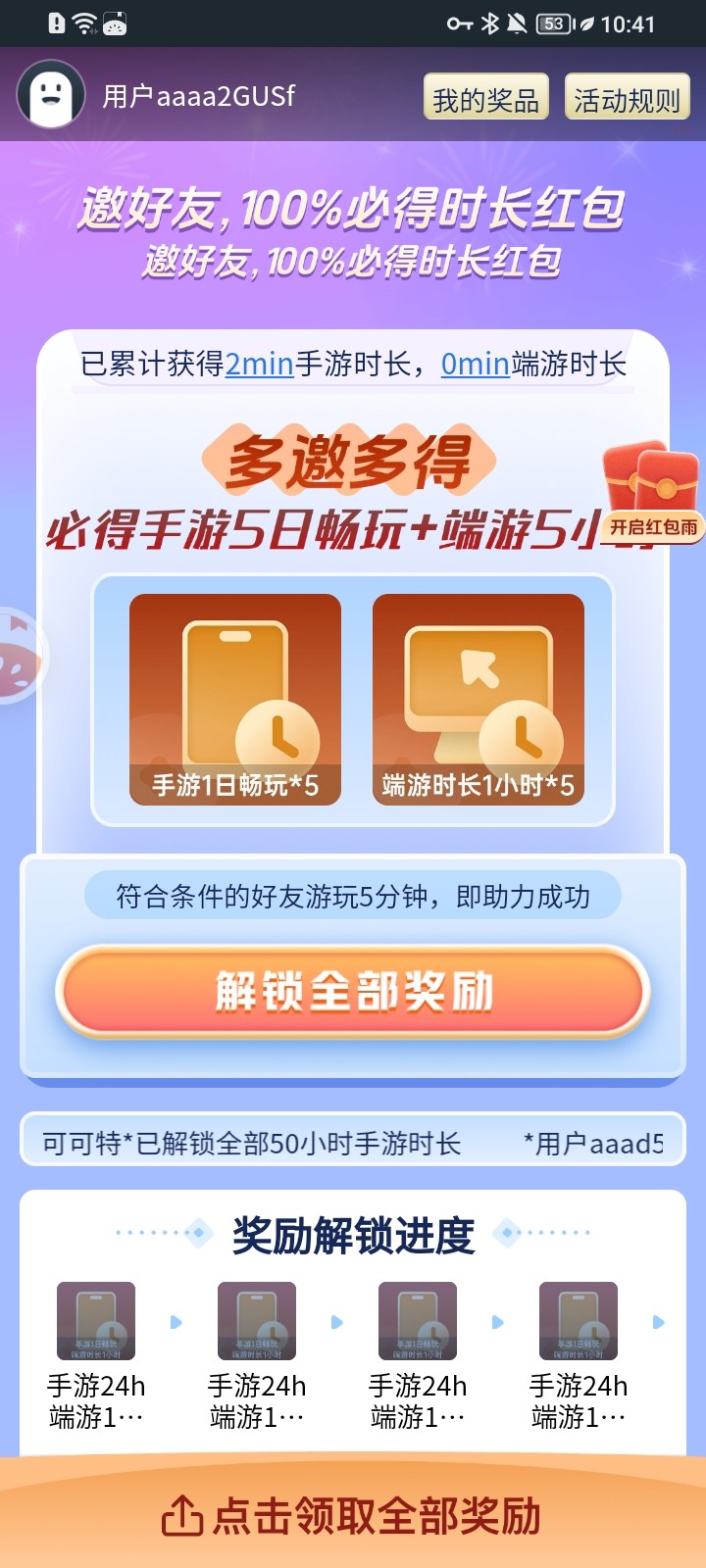Tap 解锁全部奖励 button
The width and height of the screenshot is (706, 1568).
353,992
